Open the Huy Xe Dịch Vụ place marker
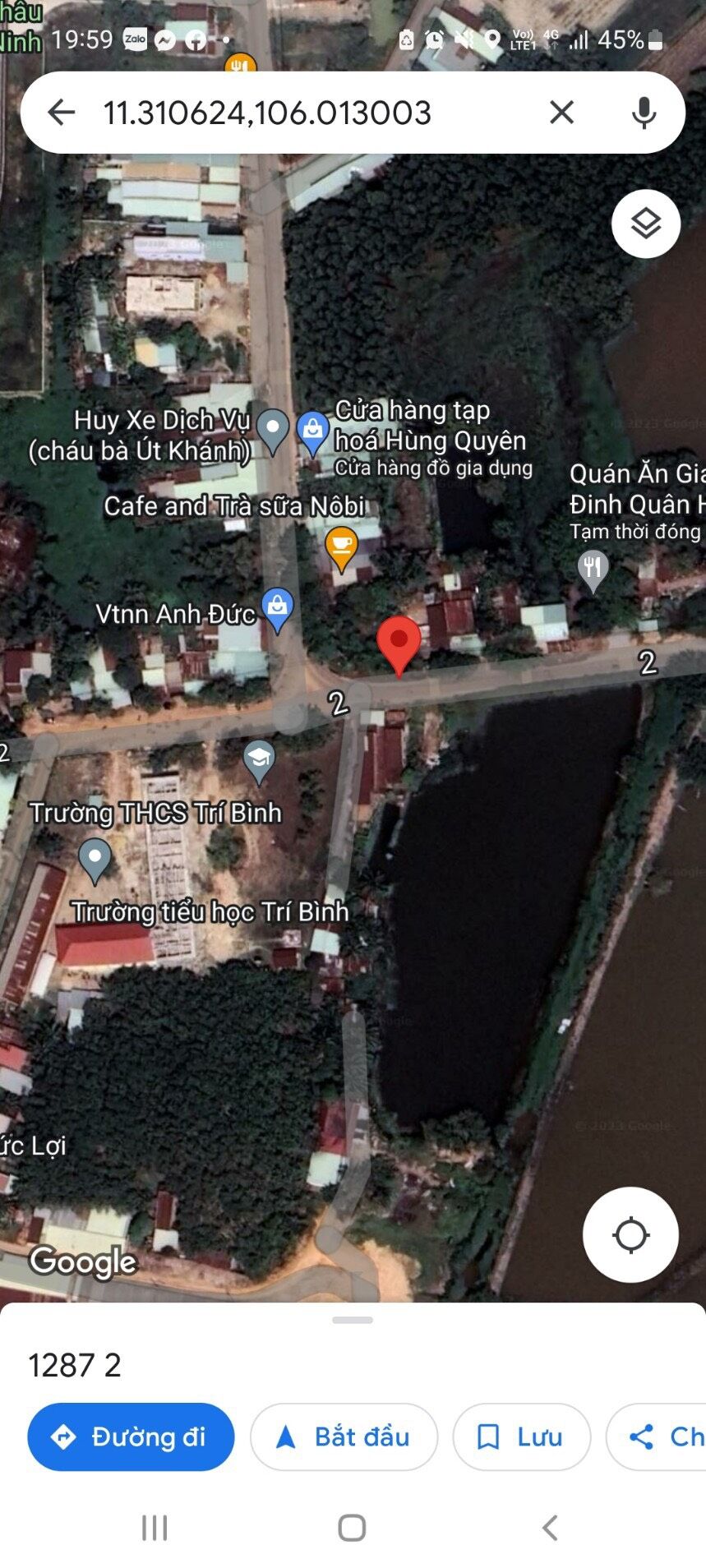706x1568 pixels. tap(275, 426)
